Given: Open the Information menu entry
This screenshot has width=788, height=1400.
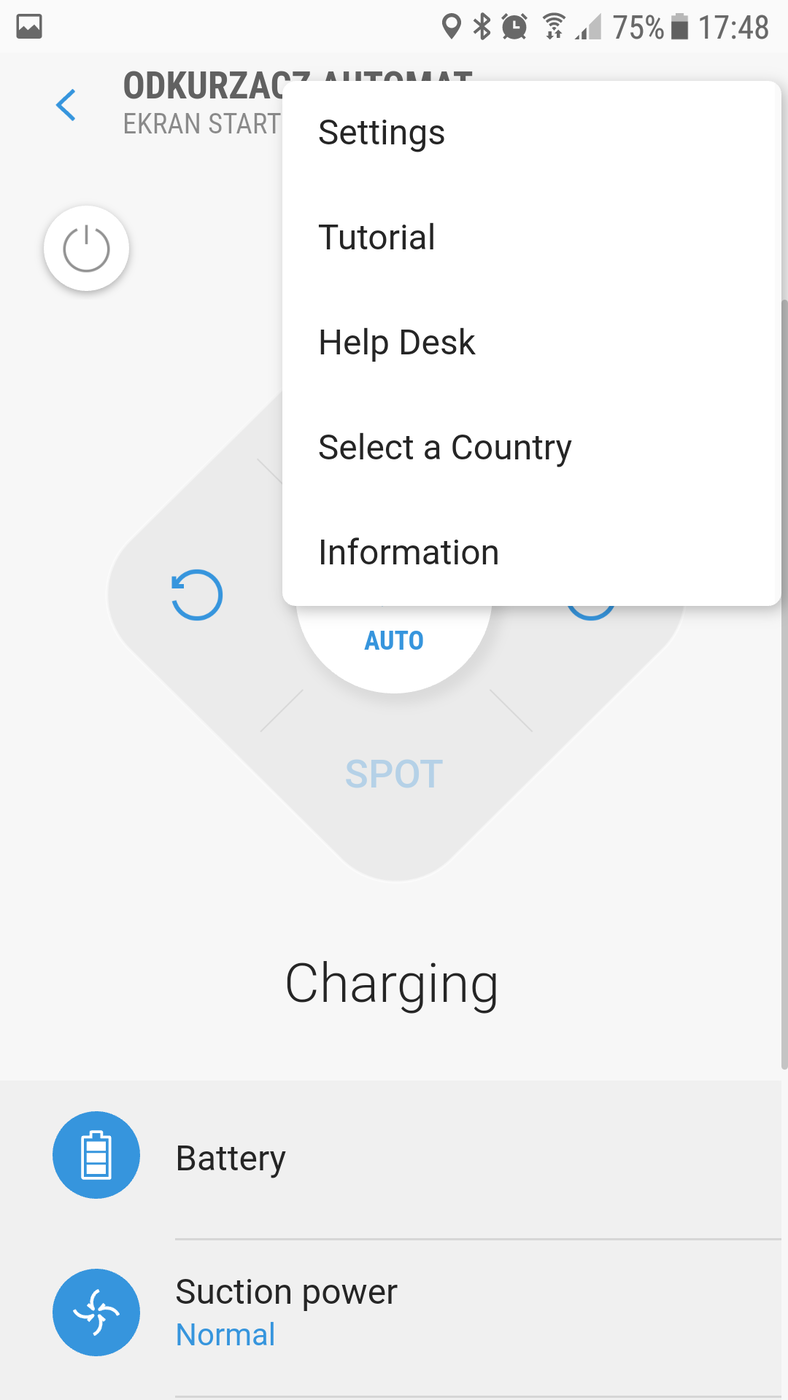Looking at the screenshot, I should point(408,552).
